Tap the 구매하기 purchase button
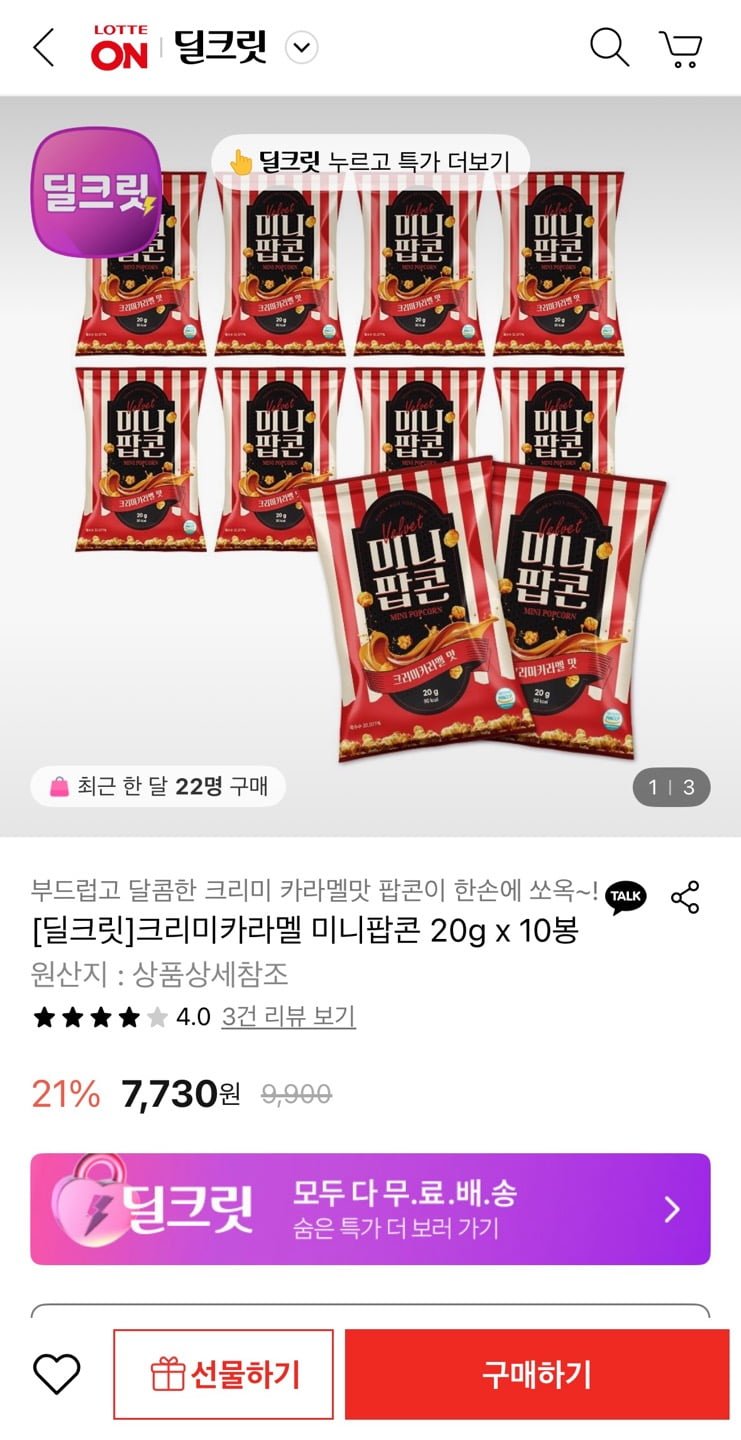The image size is (741, 1440). 537,1375
